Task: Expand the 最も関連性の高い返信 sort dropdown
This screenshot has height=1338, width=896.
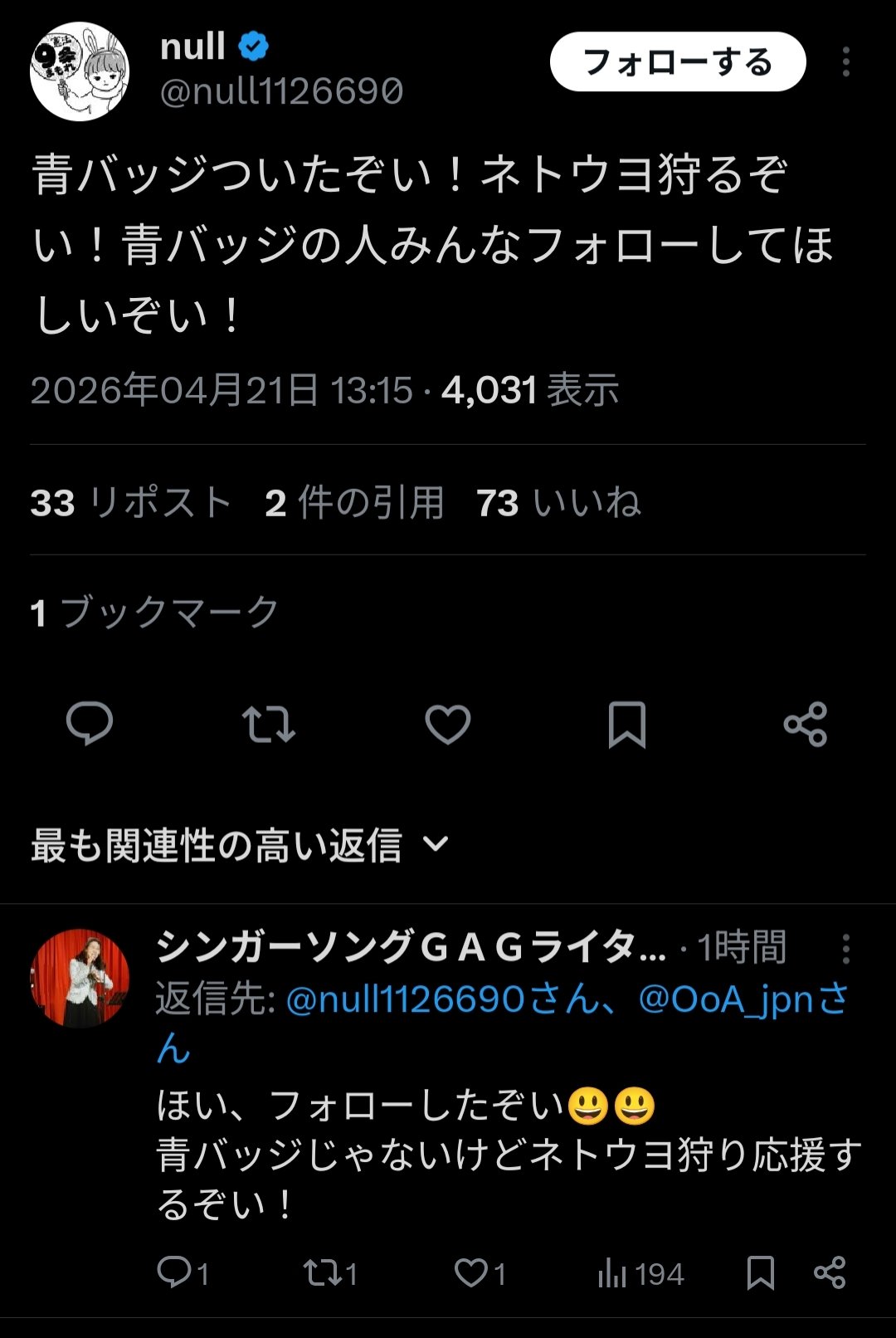Action: point(239,846)
